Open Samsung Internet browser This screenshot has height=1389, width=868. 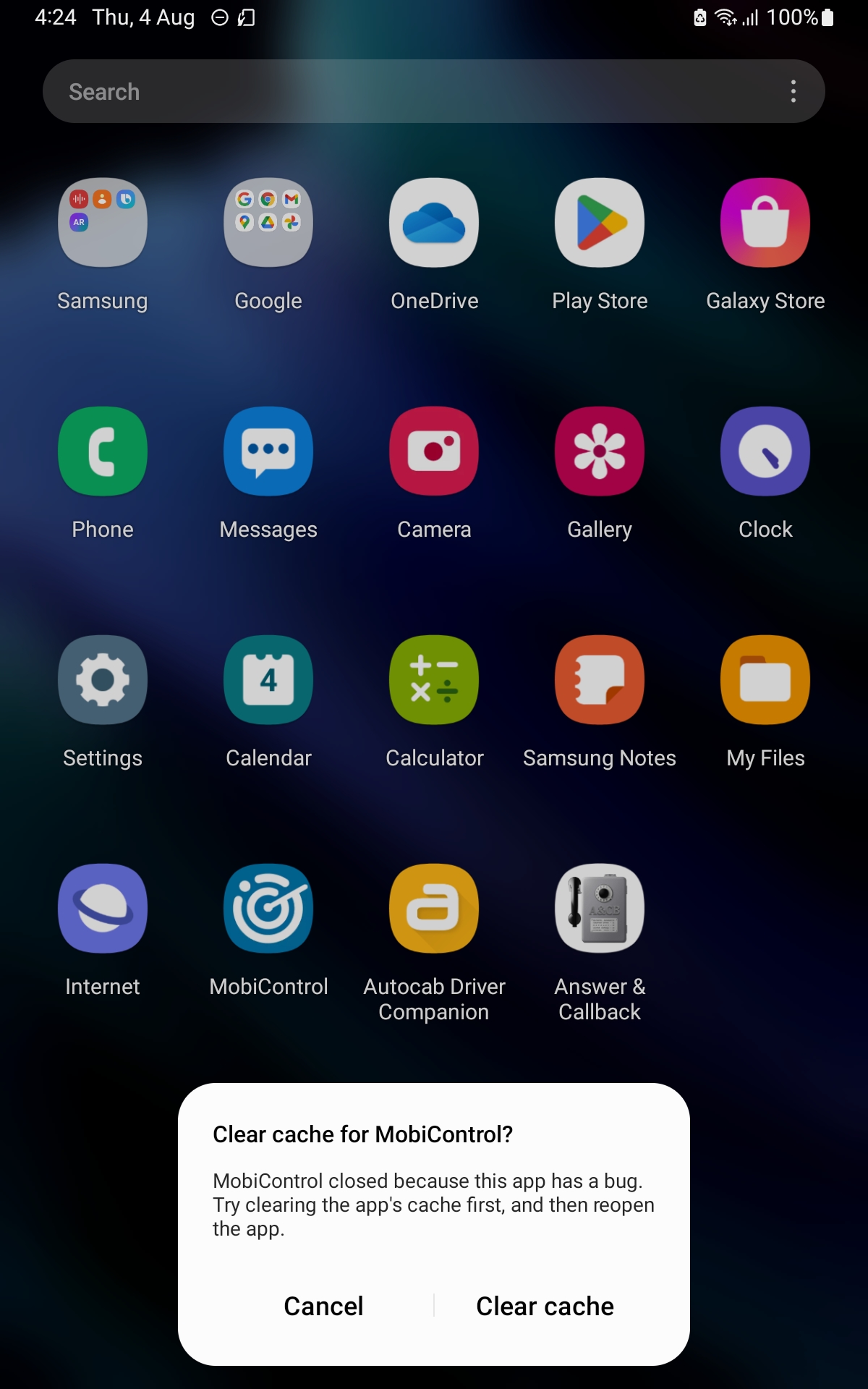pyautogui.click(x=102, y=909)
